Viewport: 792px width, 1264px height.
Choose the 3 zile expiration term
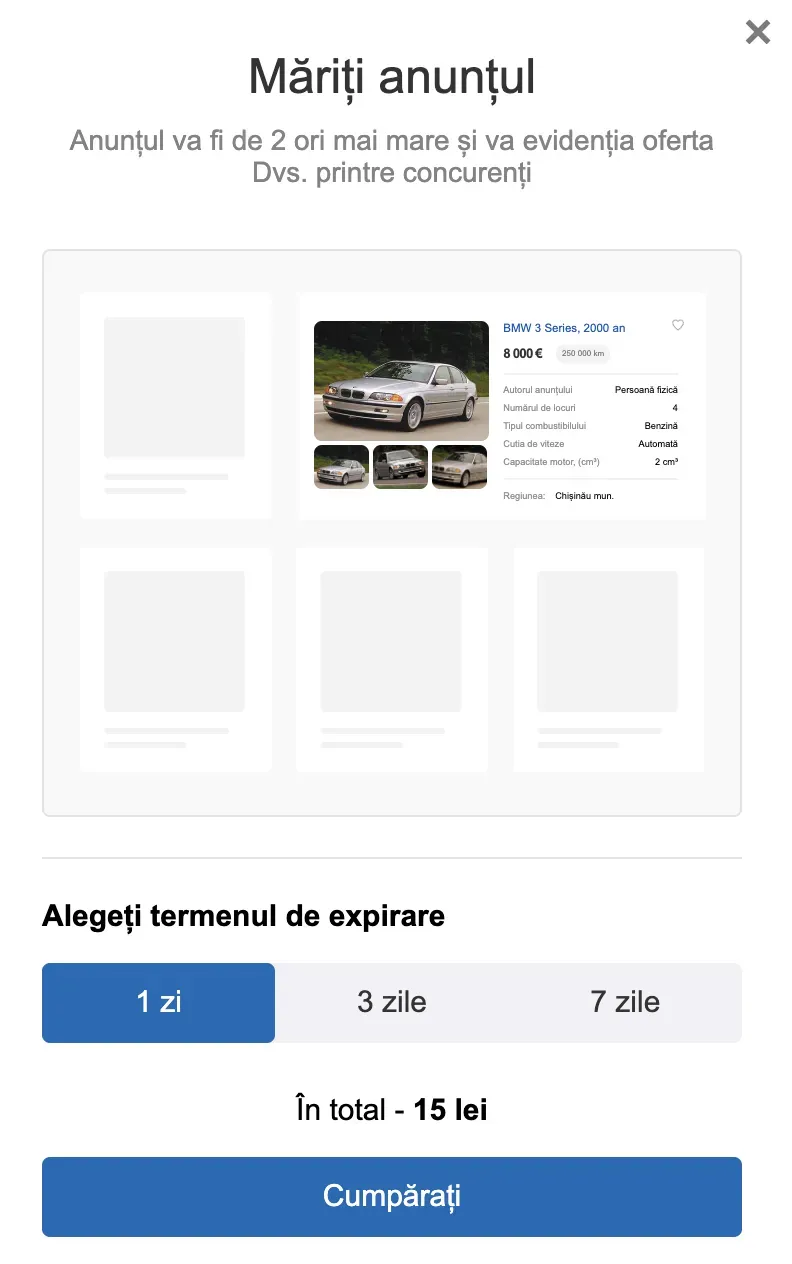click(391, 1002)
